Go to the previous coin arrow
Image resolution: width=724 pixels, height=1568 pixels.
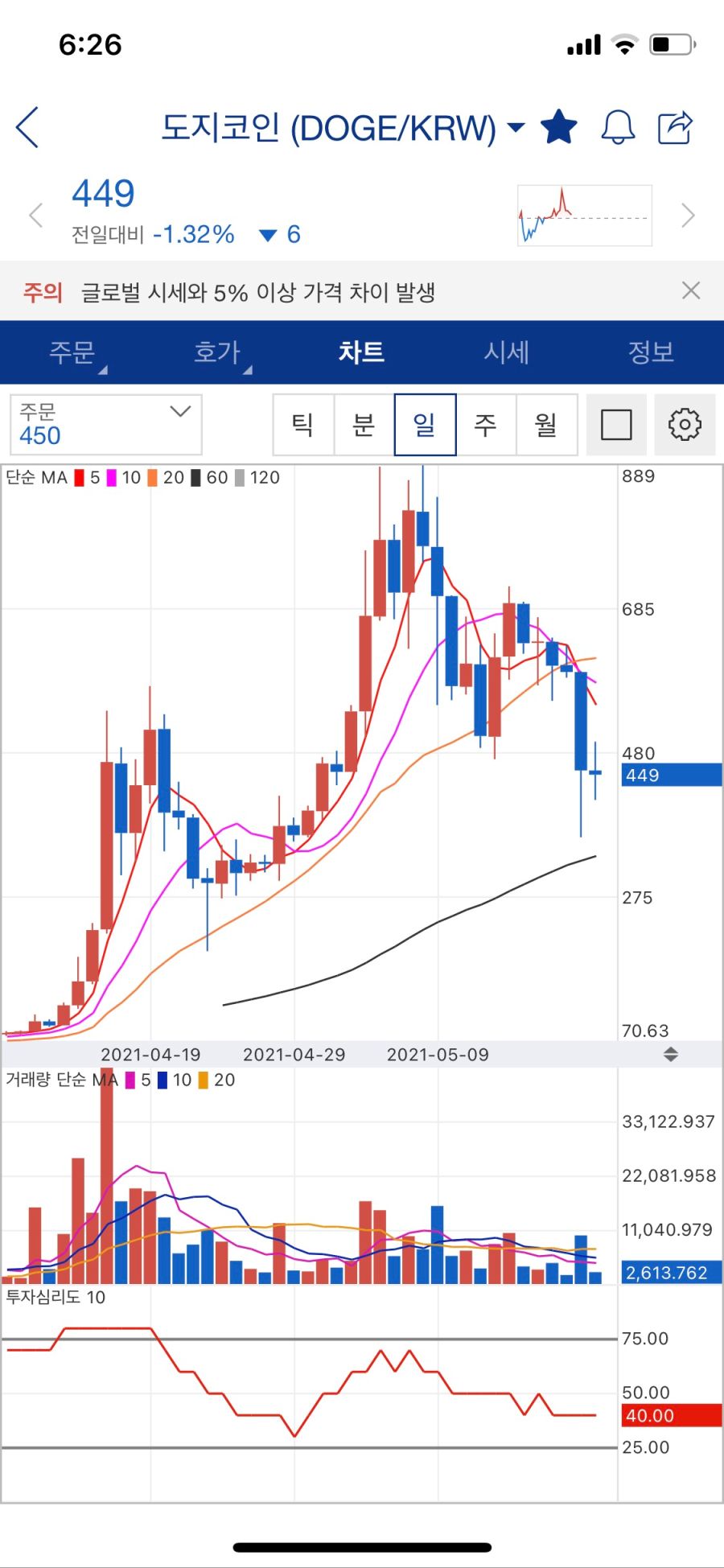35,215
